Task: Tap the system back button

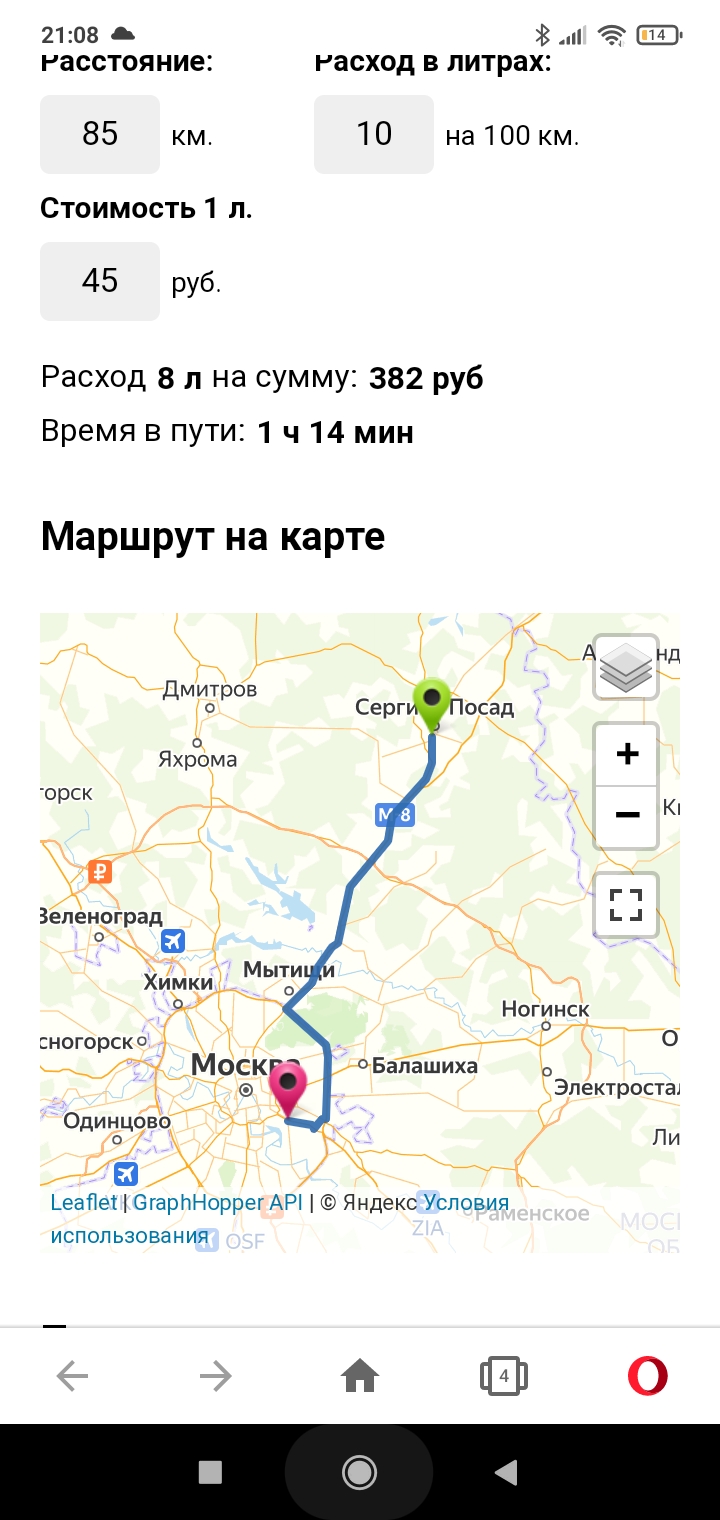Action: pos(507,1471)
